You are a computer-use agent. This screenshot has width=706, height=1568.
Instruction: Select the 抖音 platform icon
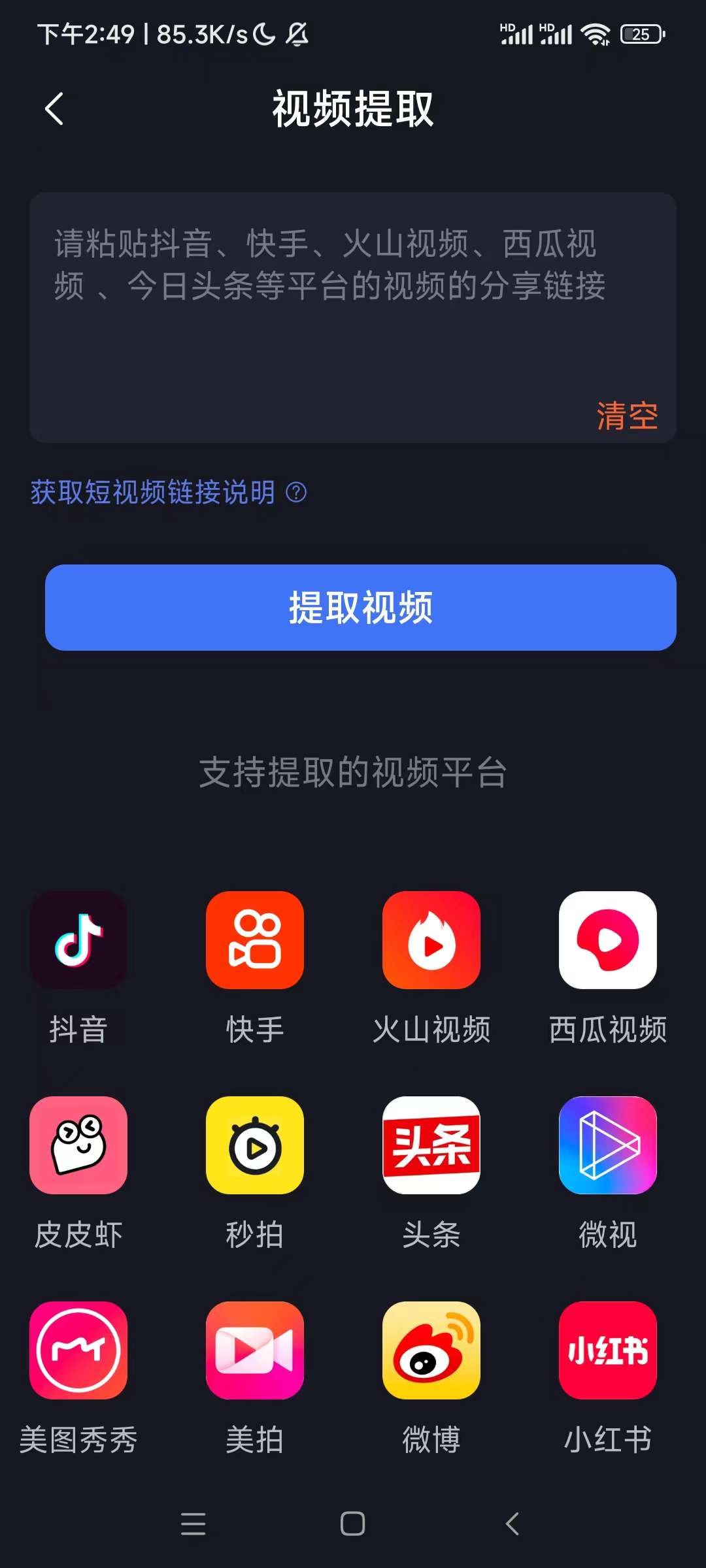tap(78, 940)
